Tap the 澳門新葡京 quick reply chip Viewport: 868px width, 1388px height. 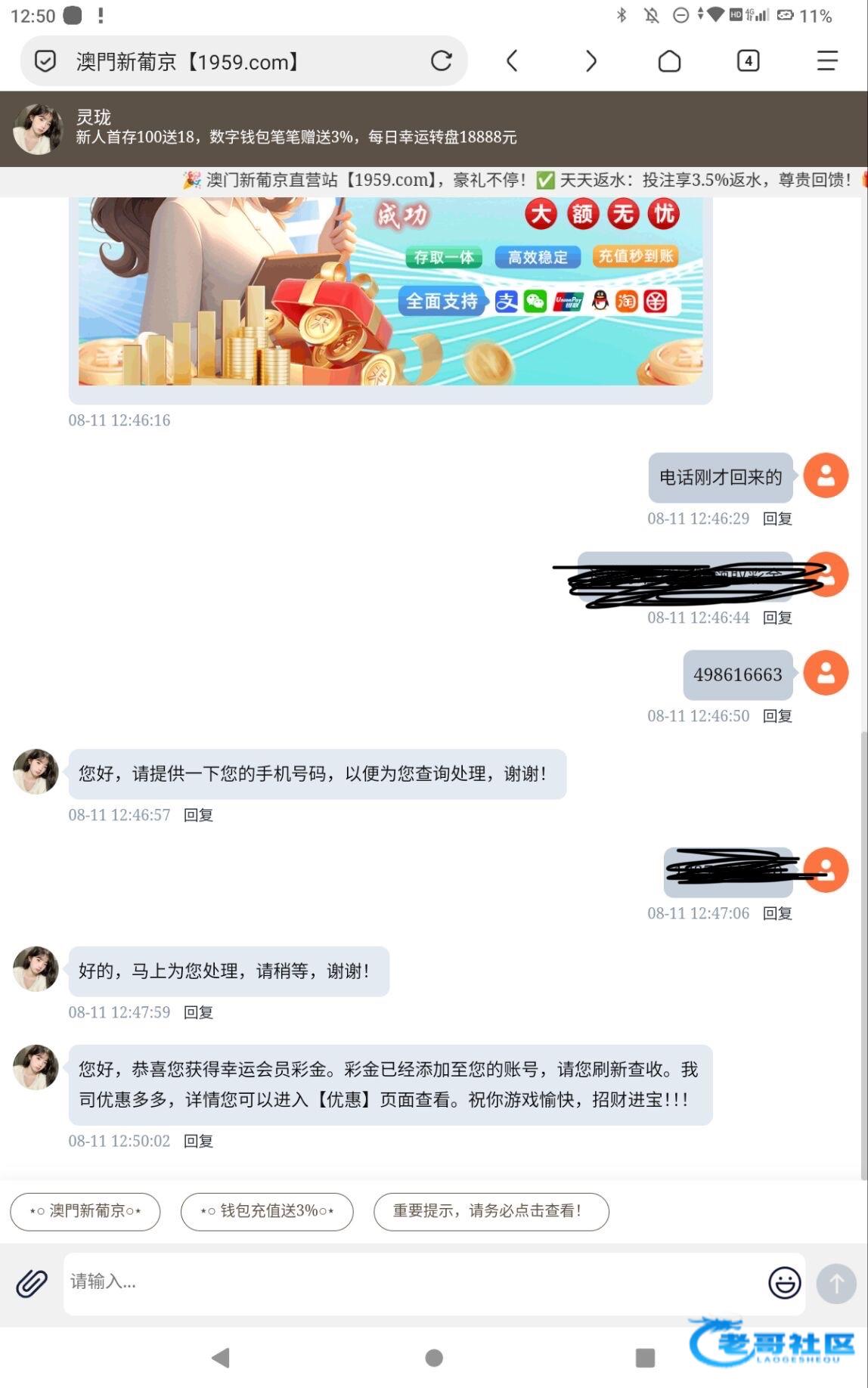pos(85,1211)
